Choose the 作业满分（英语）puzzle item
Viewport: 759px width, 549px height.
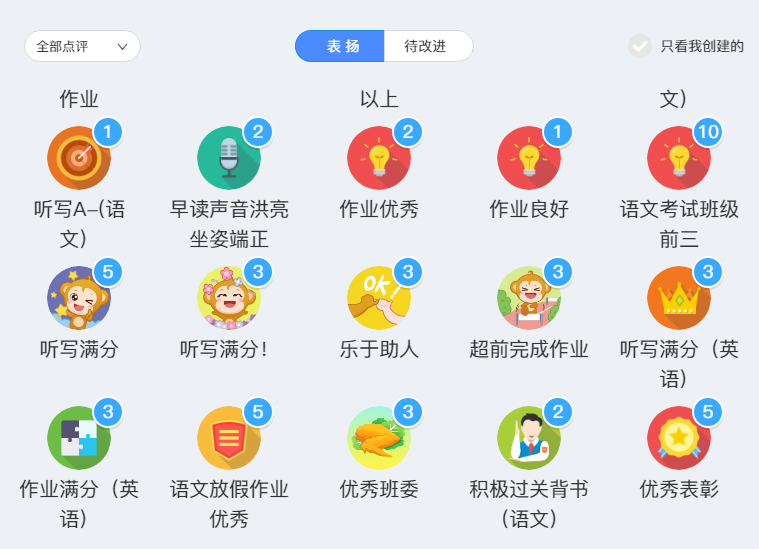(79, 439)
